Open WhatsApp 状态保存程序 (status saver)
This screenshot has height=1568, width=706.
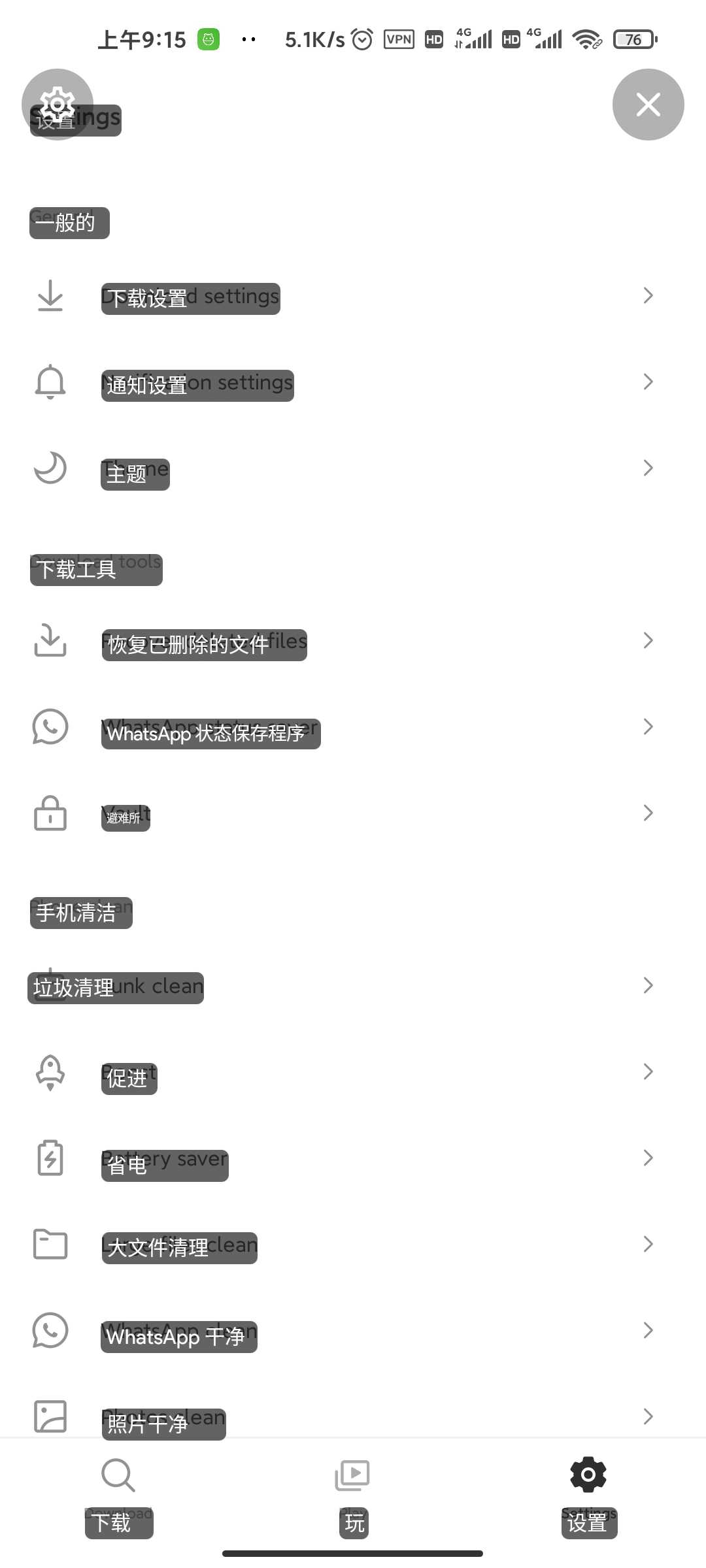click(x=353, y=727)
